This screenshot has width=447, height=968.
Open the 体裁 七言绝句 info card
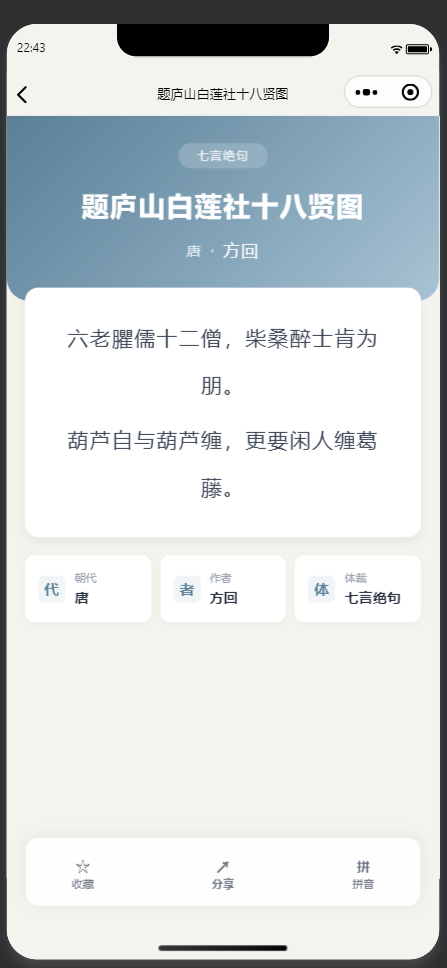pyautogui.click(x=358, y=588)
